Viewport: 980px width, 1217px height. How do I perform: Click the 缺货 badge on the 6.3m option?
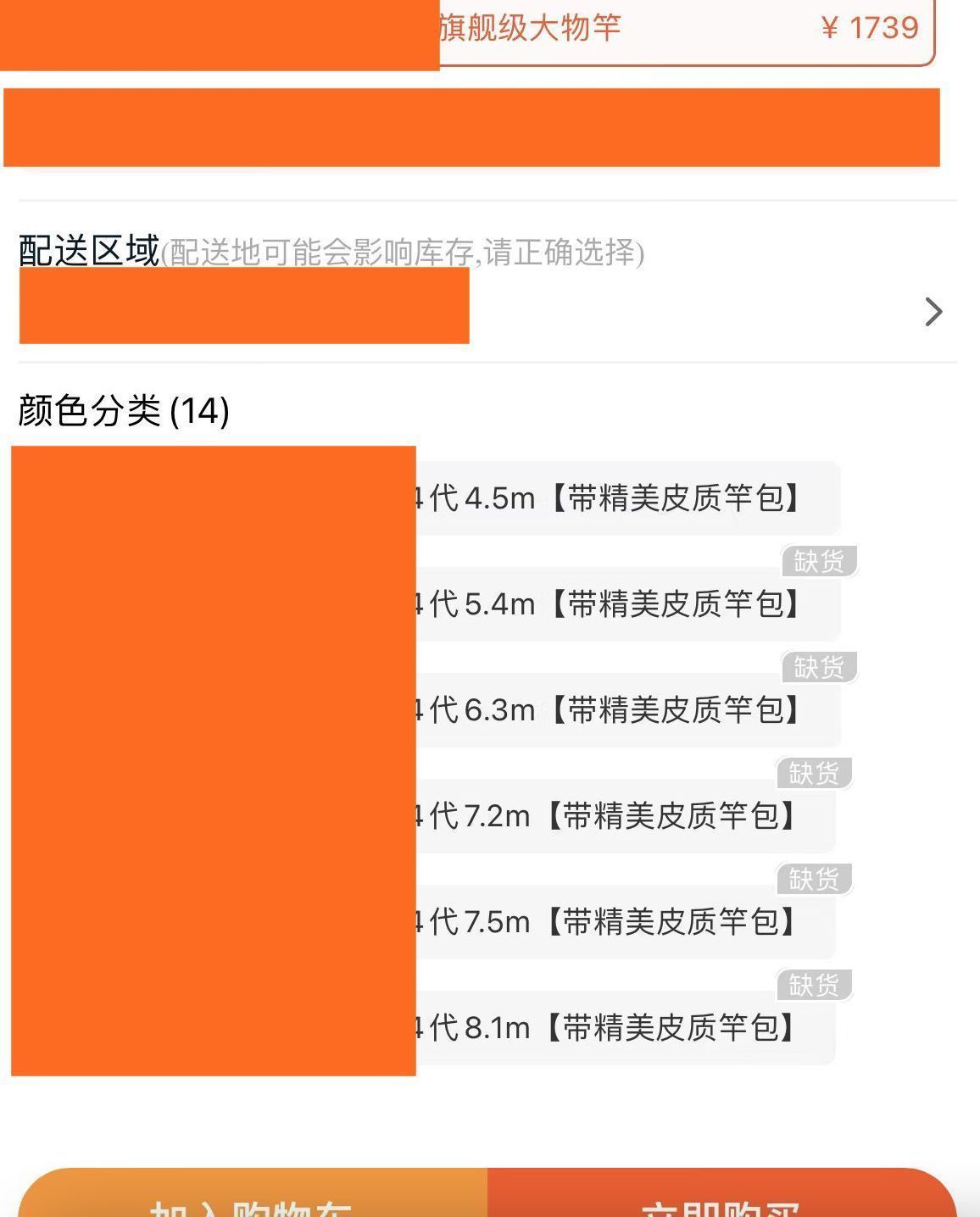pyautogui.click(x=818, y=668)
